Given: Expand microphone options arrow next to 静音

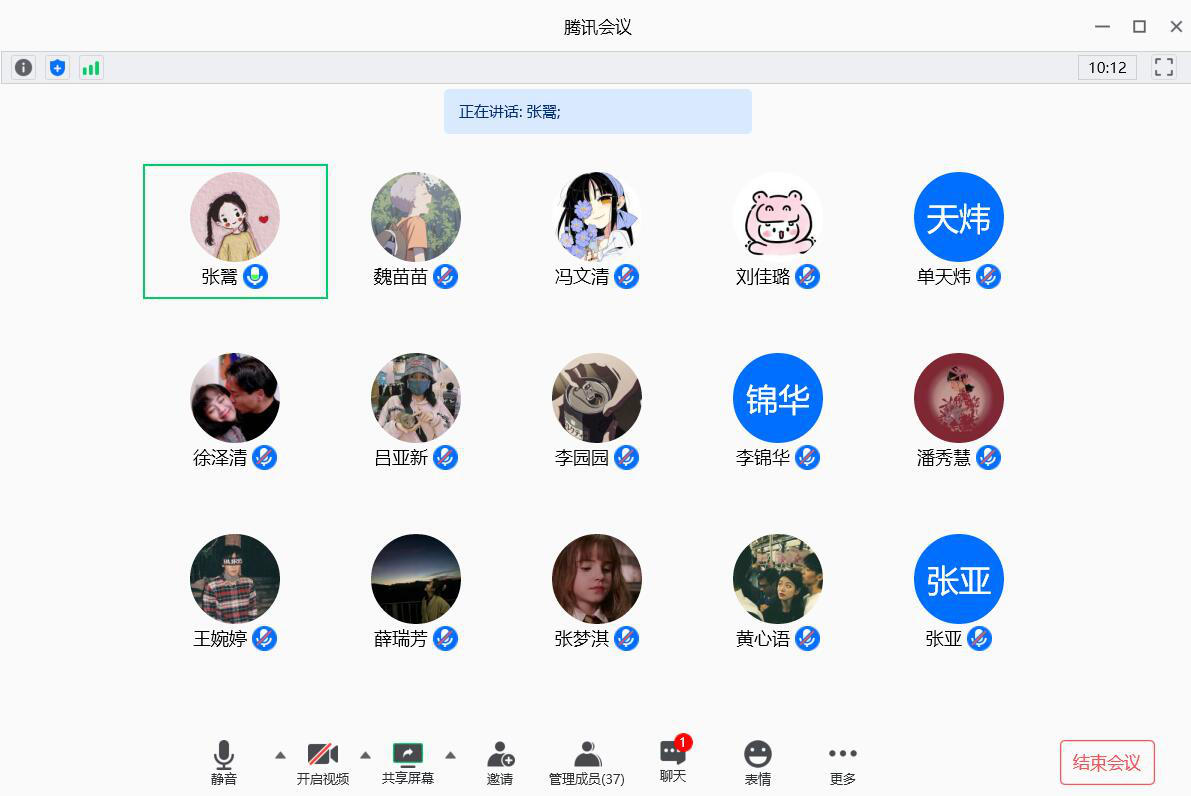Looking at the screenshot, I should point(280,755).
